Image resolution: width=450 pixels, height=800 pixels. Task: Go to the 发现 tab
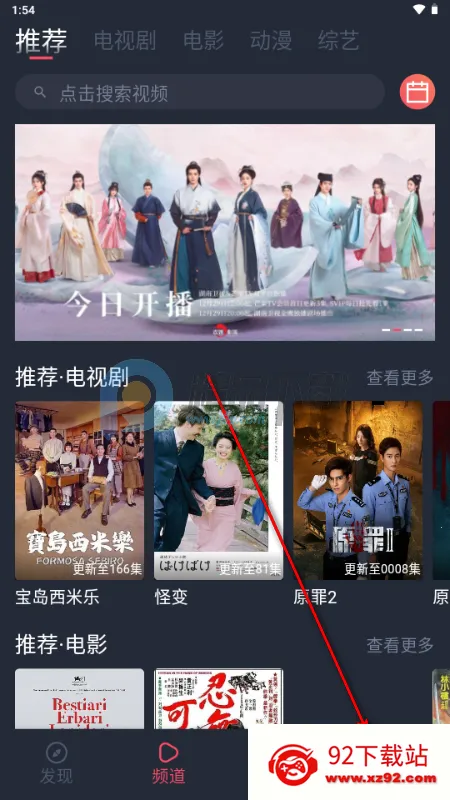[x=57, y=764]
